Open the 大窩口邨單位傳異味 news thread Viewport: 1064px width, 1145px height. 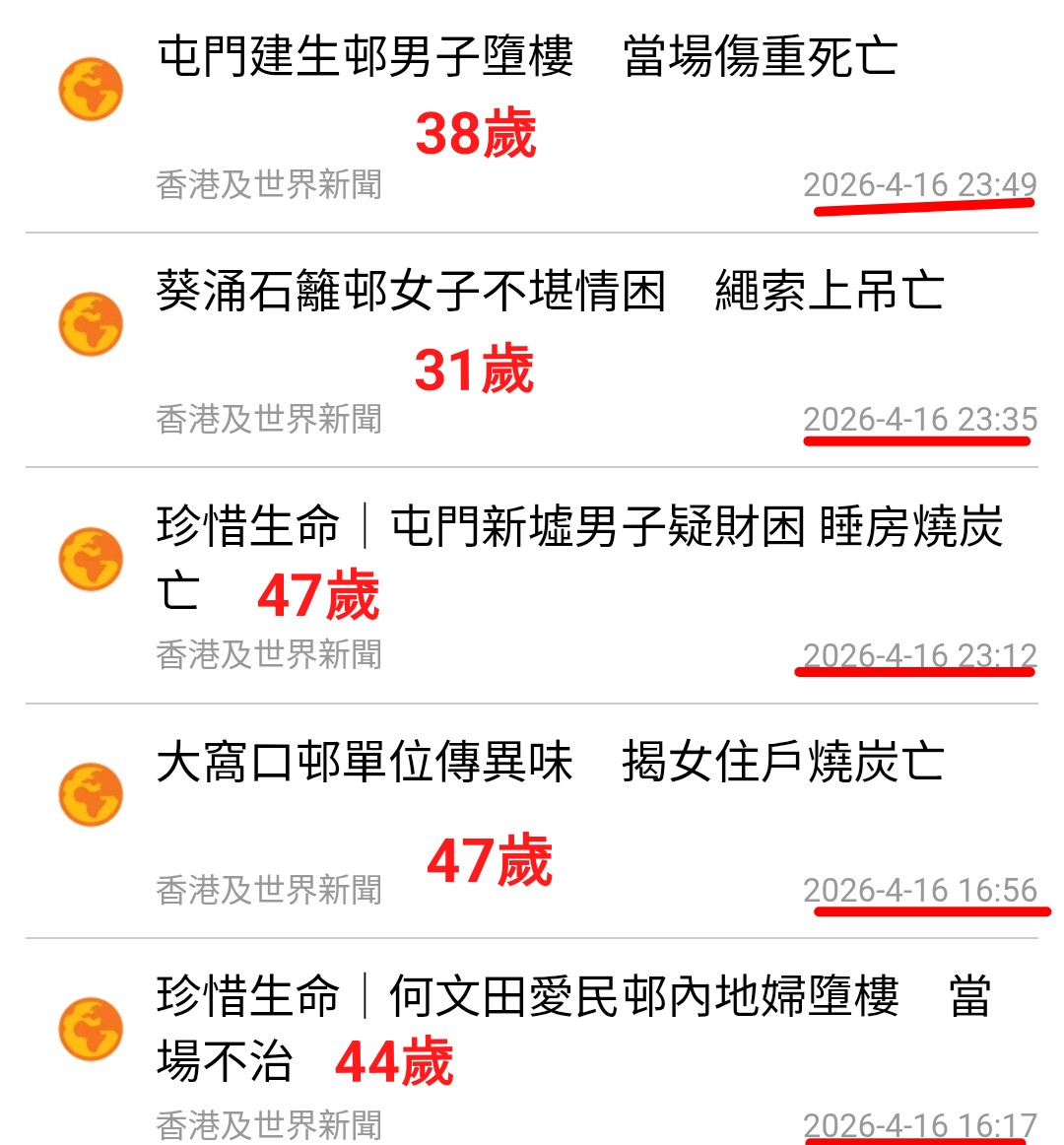coord(550,763)
